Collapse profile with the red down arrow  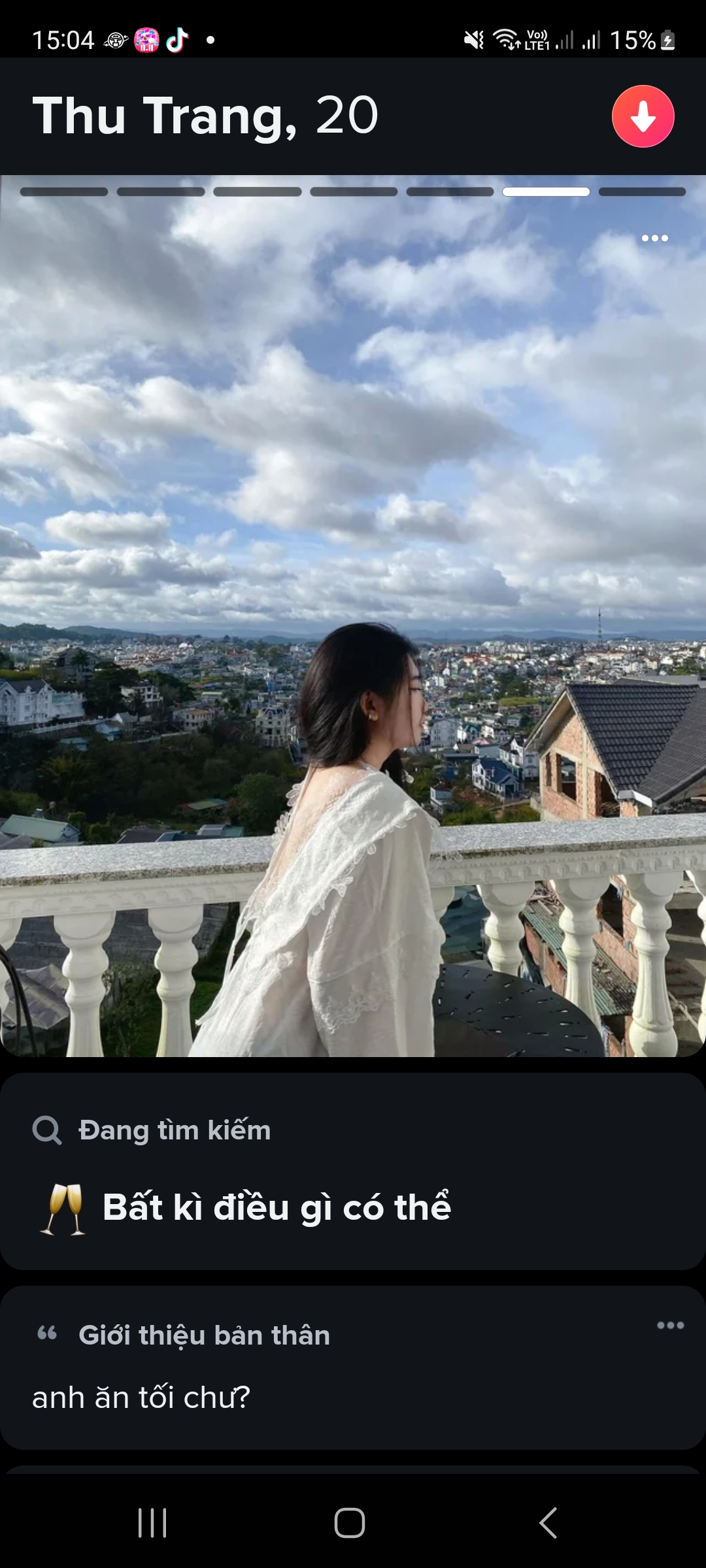point(643,116)
